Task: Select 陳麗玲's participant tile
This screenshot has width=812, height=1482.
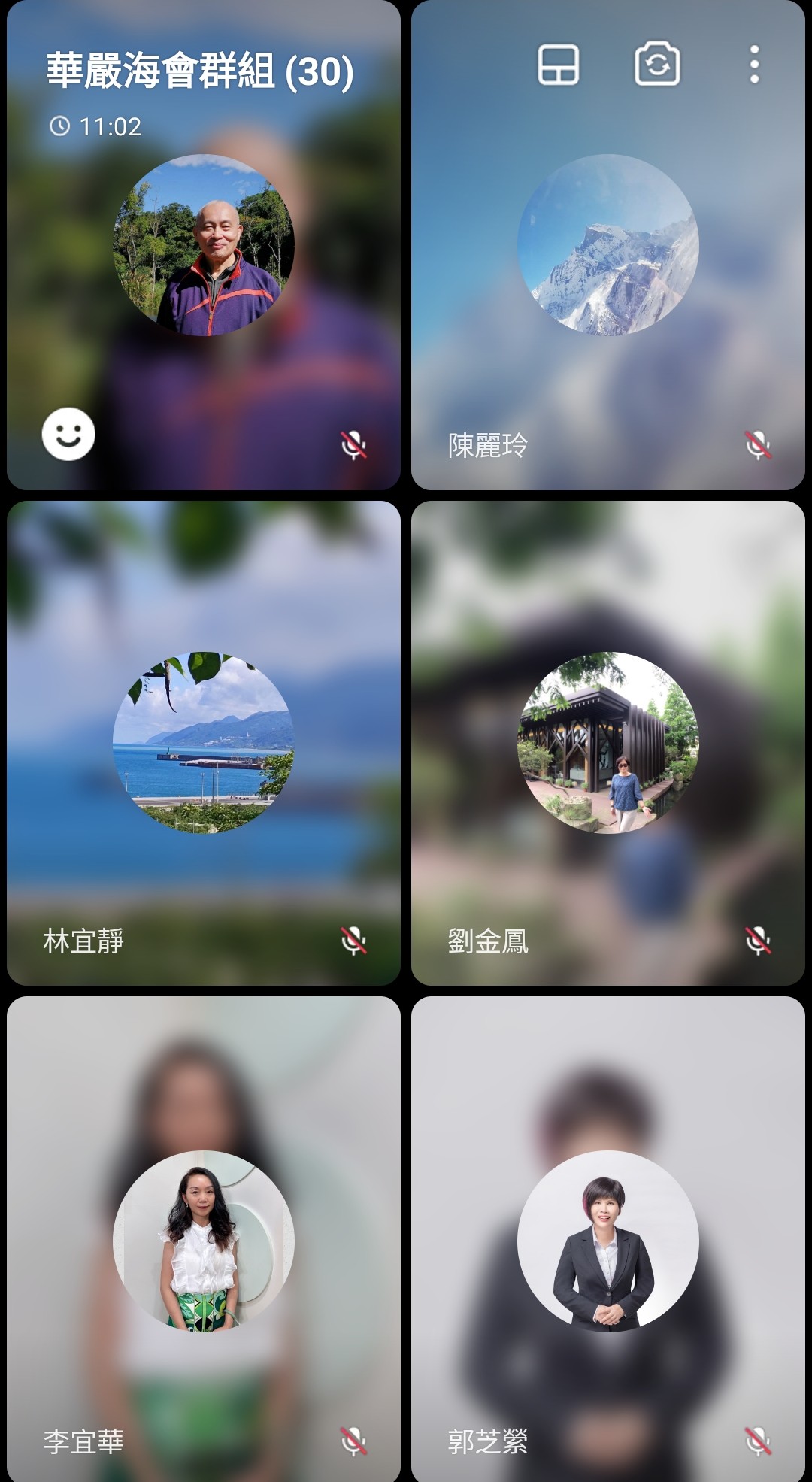Action: click(607, 301)
